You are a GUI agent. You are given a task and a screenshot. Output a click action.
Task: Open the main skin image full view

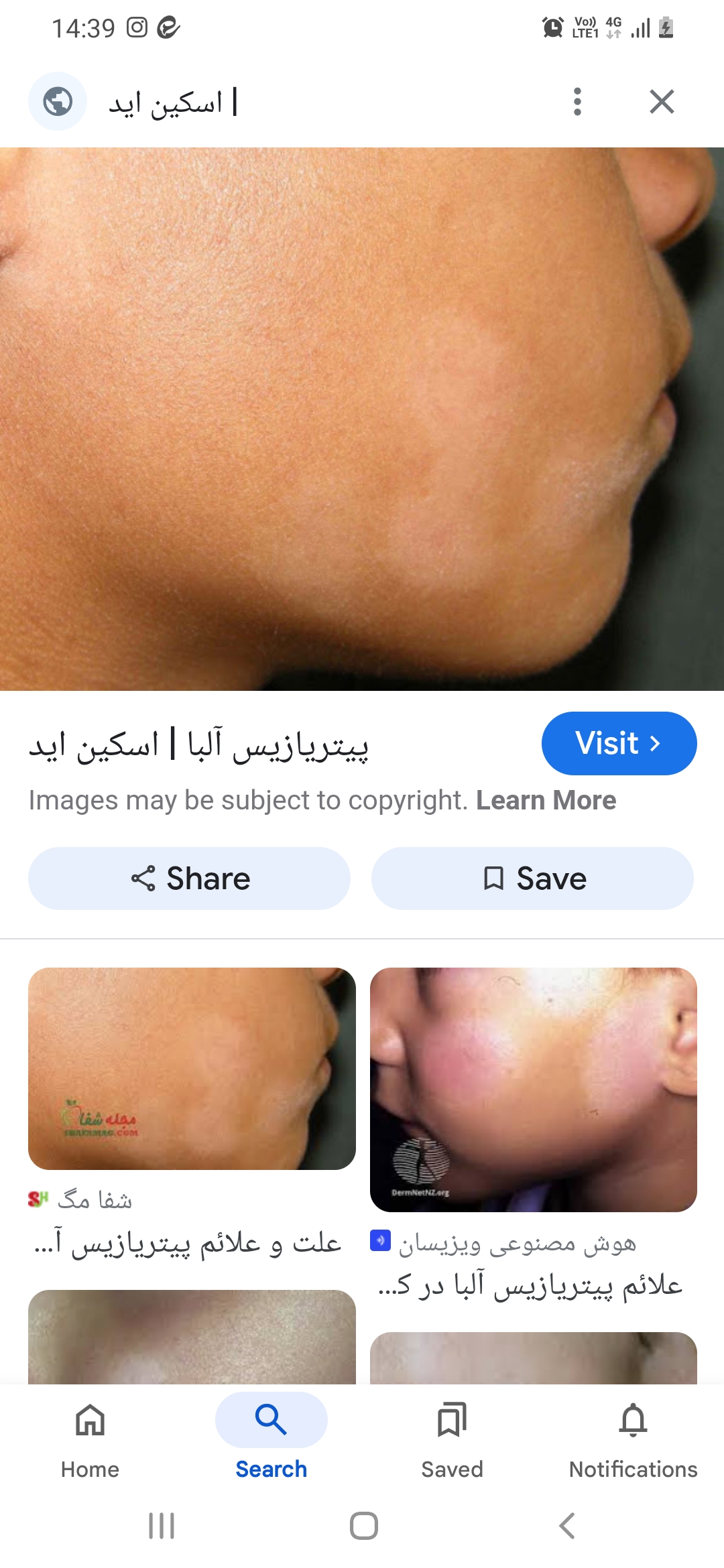pyautogui.click(x=362, y=419)
